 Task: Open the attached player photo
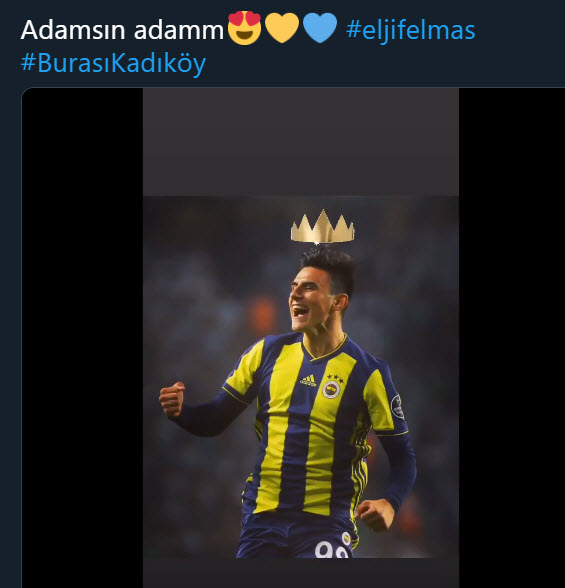(x=301, y=338)
